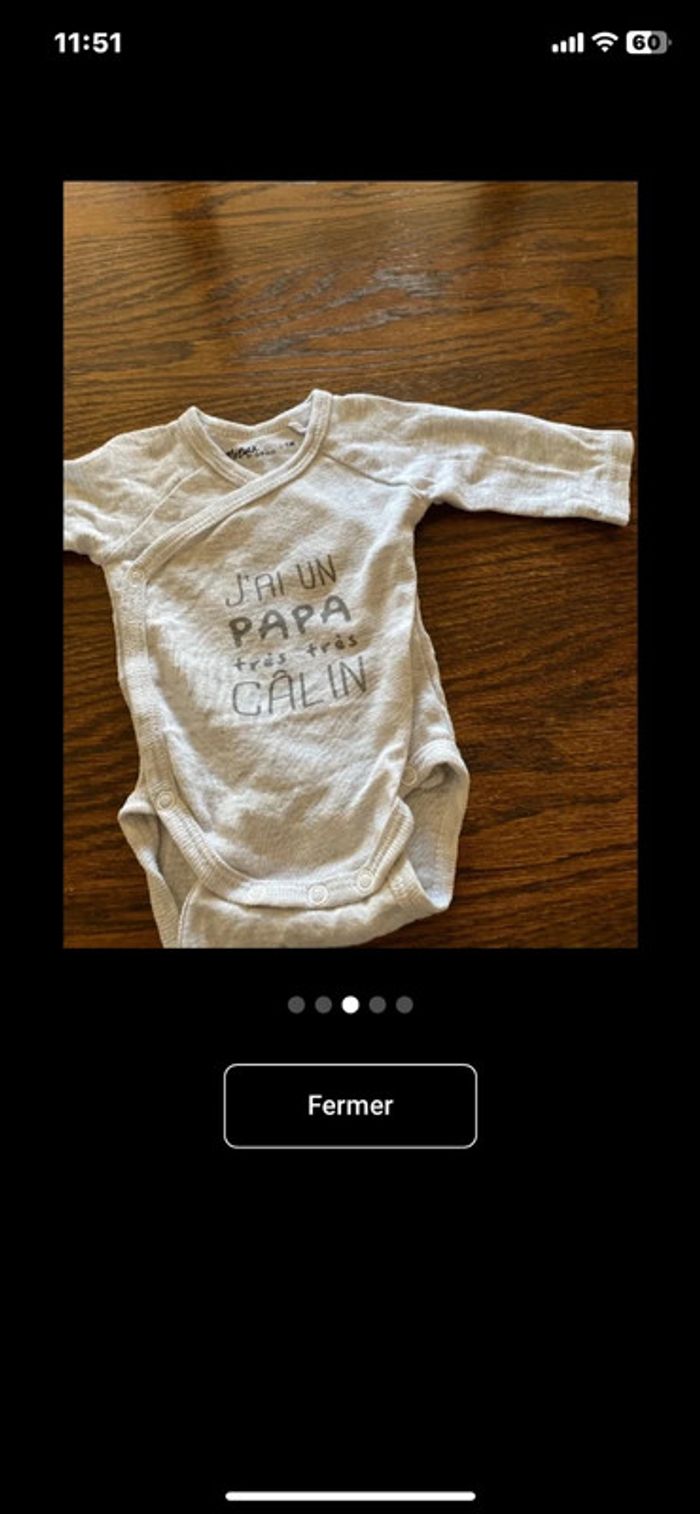This screenshot has width=700, height=1514.
Task: Jump to the first photo page dot
Action: 296,1005
